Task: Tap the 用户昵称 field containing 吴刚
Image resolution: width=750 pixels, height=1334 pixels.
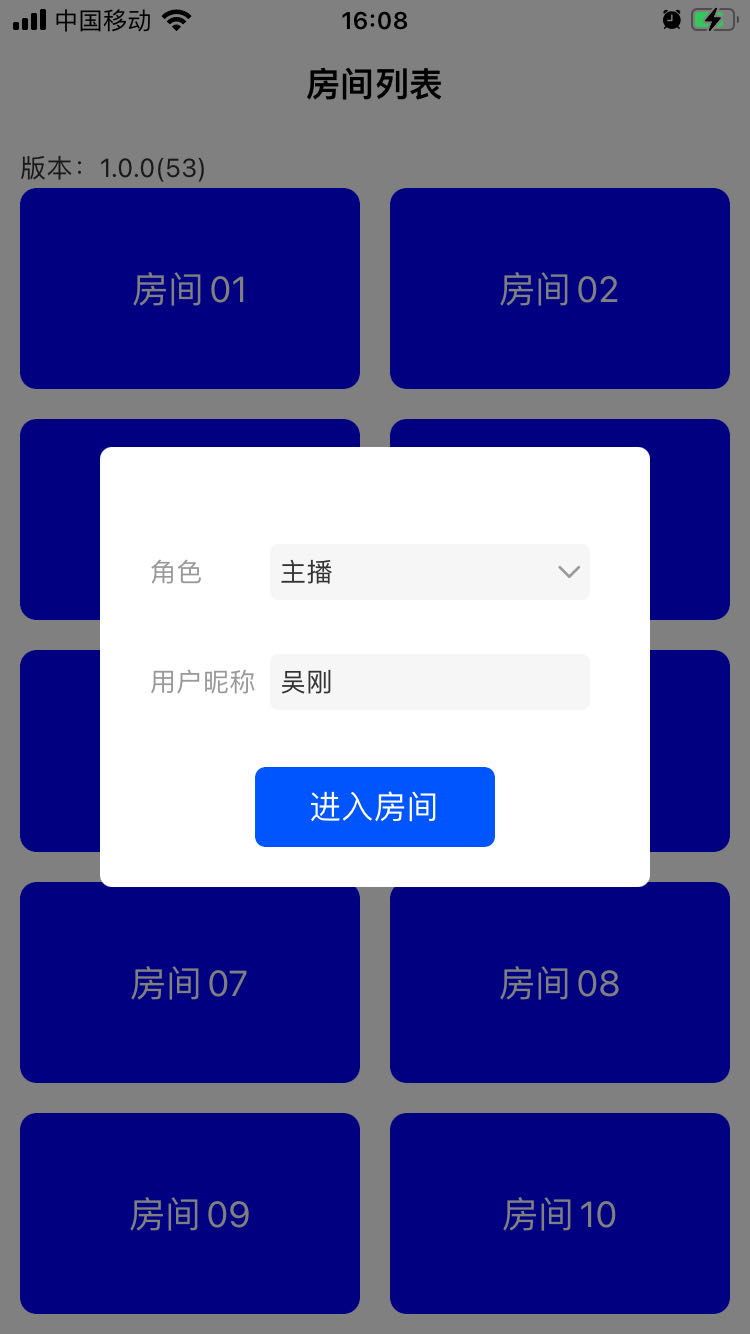Action: point(430,682)
